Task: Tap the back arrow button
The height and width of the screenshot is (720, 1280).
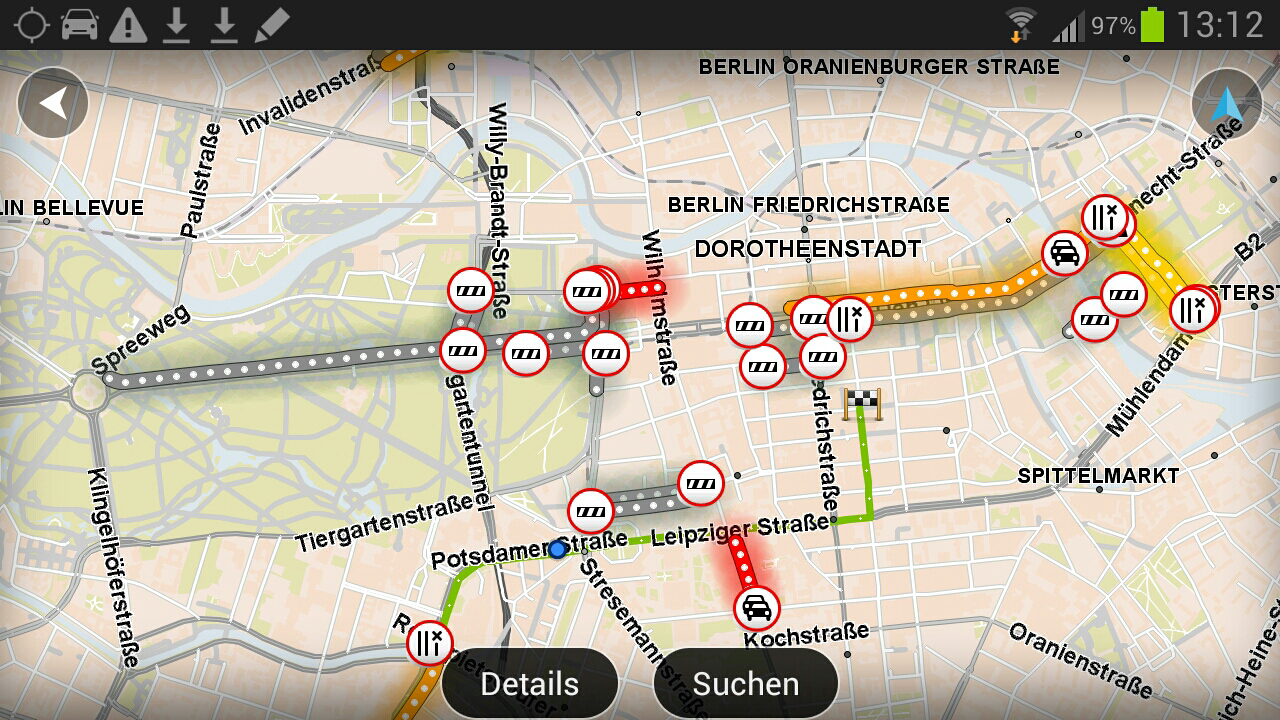Action: click(x=53, y=103)
